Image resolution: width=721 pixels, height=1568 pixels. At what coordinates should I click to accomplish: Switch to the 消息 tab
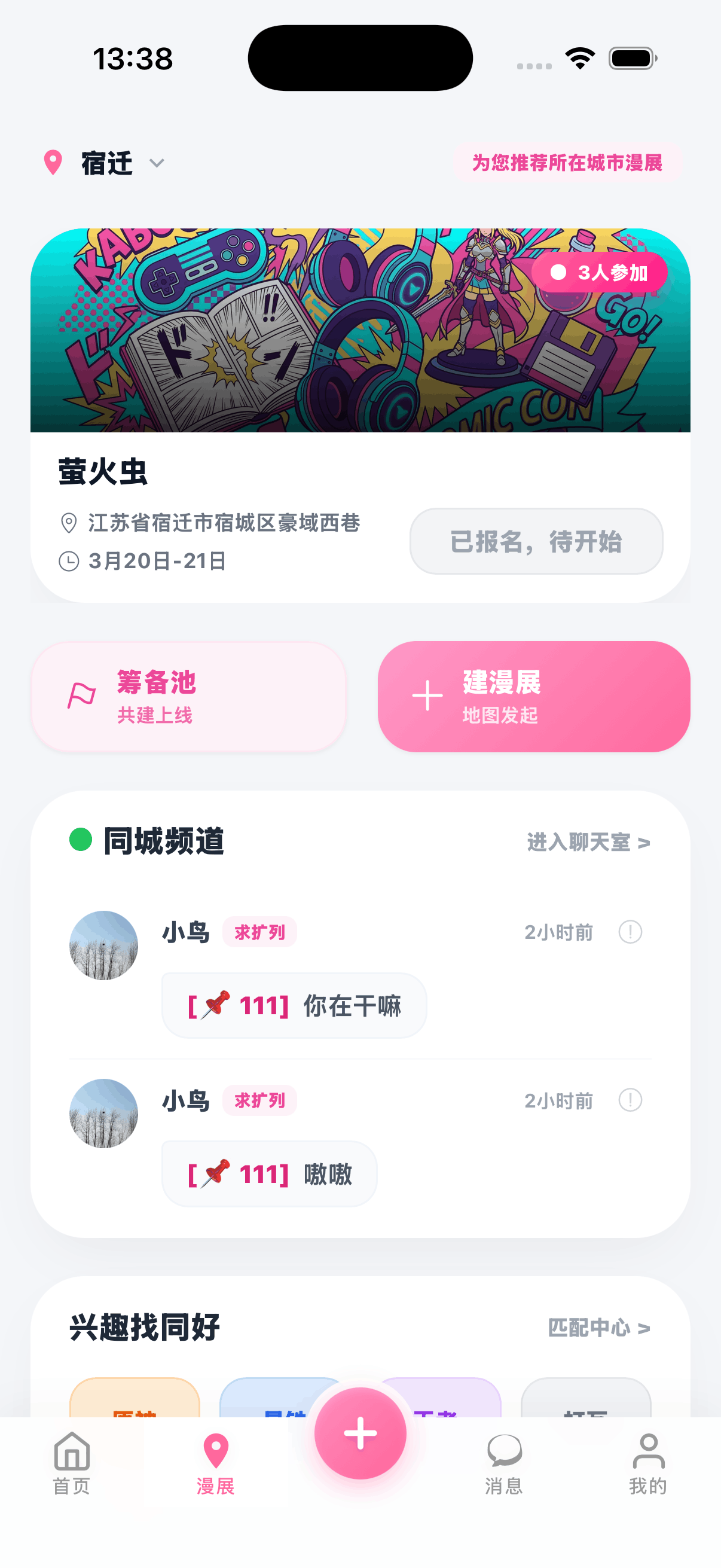point(504,1462)
